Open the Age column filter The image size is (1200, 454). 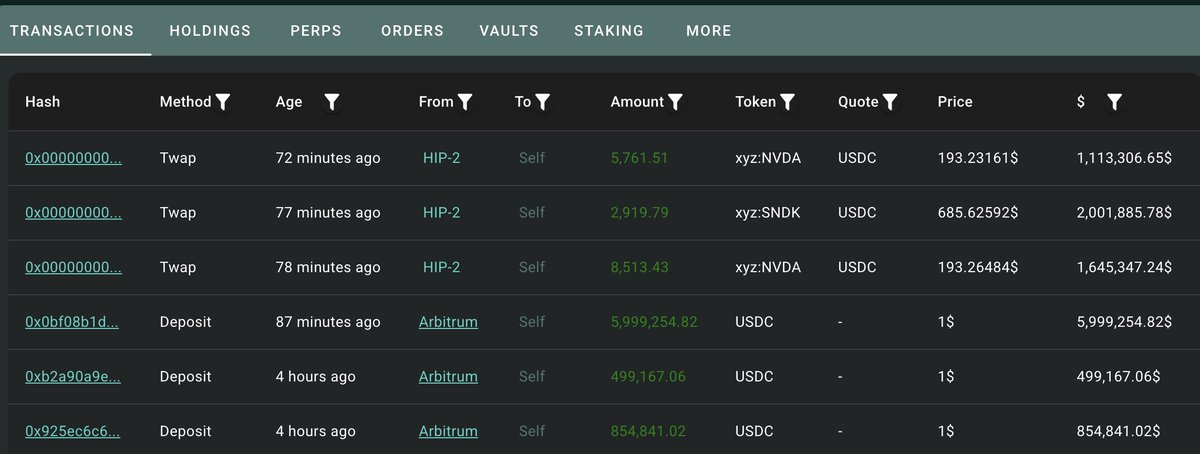[332, 102]
